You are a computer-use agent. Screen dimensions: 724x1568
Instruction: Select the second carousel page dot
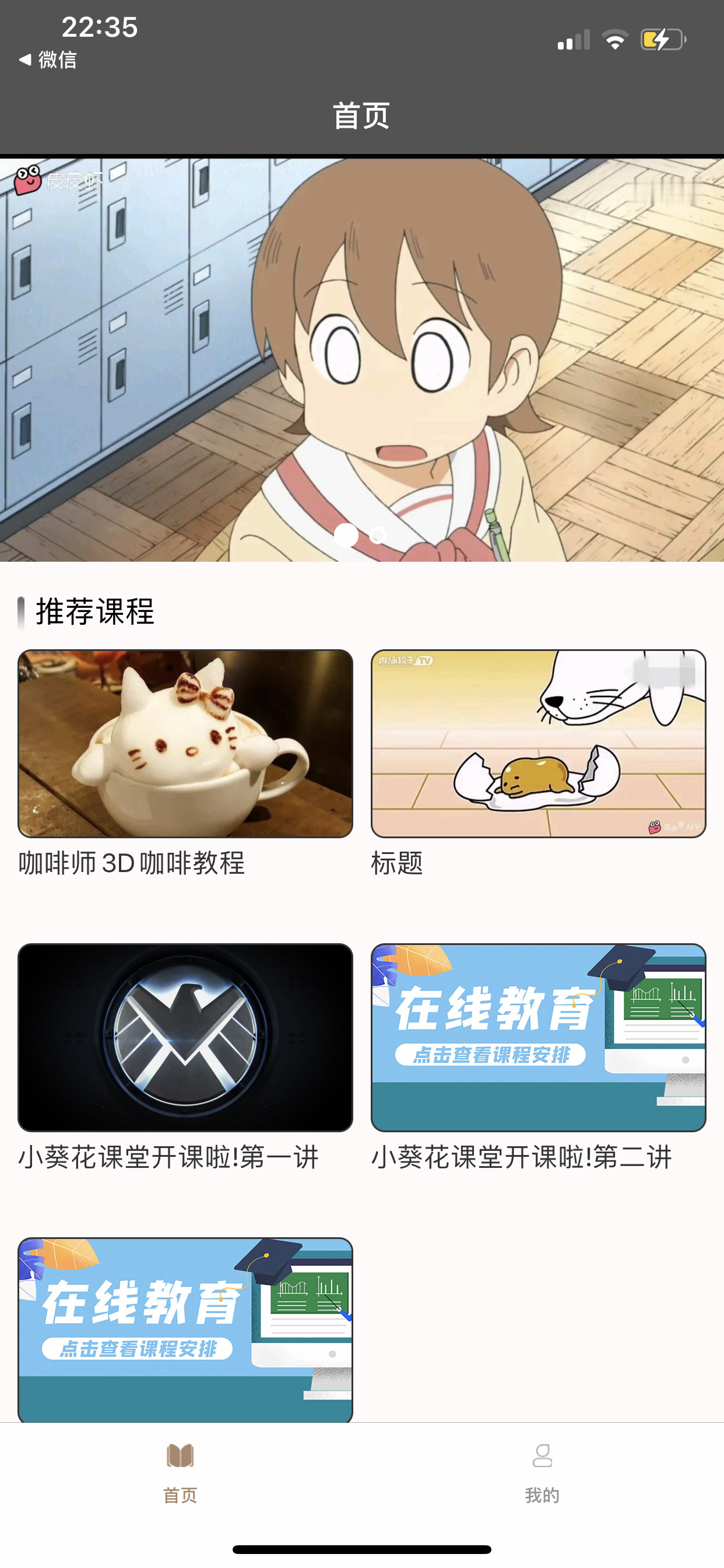click(378, 535)
